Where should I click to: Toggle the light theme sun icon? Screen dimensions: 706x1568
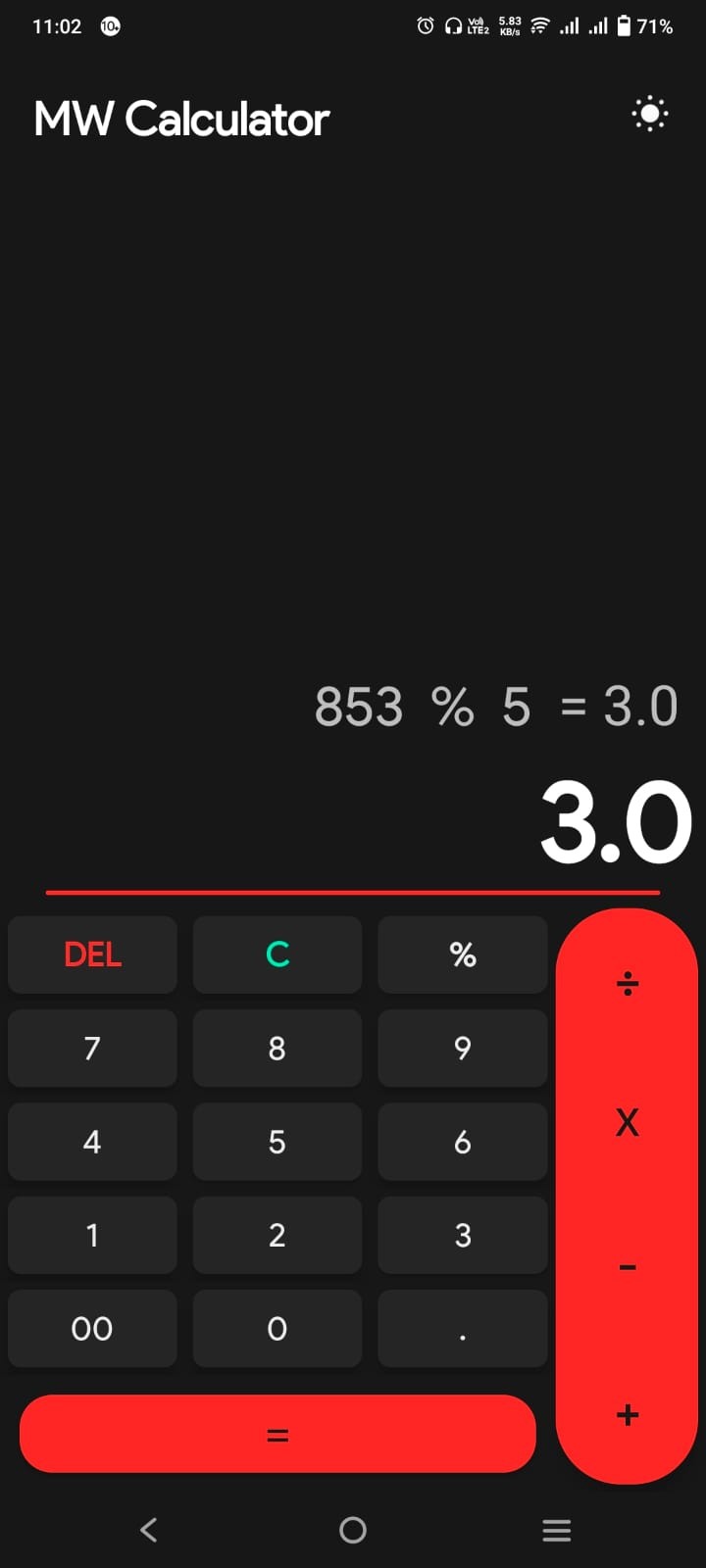tap(649, 115)
